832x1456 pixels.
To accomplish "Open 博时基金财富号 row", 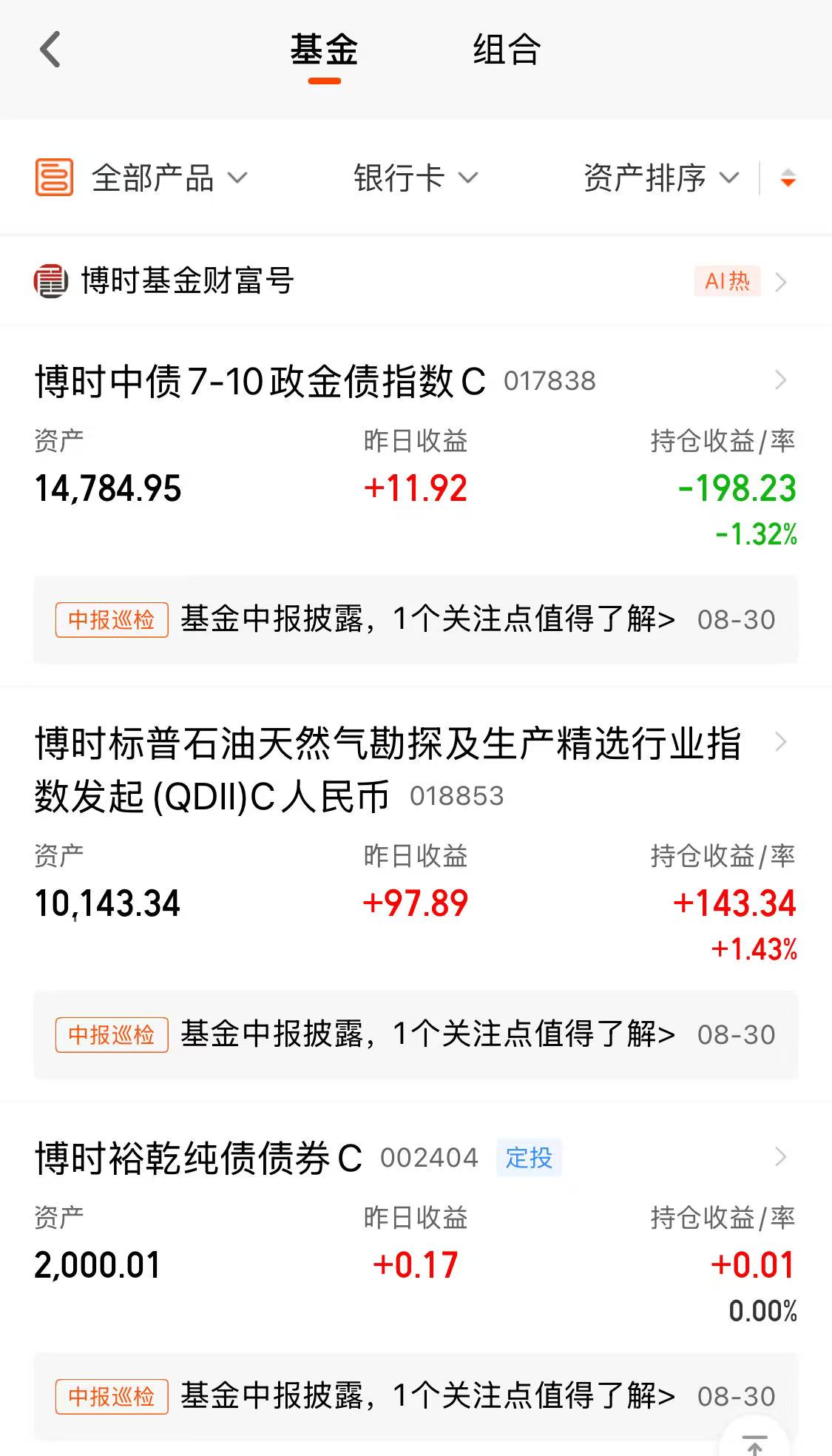I will [416, 281].
